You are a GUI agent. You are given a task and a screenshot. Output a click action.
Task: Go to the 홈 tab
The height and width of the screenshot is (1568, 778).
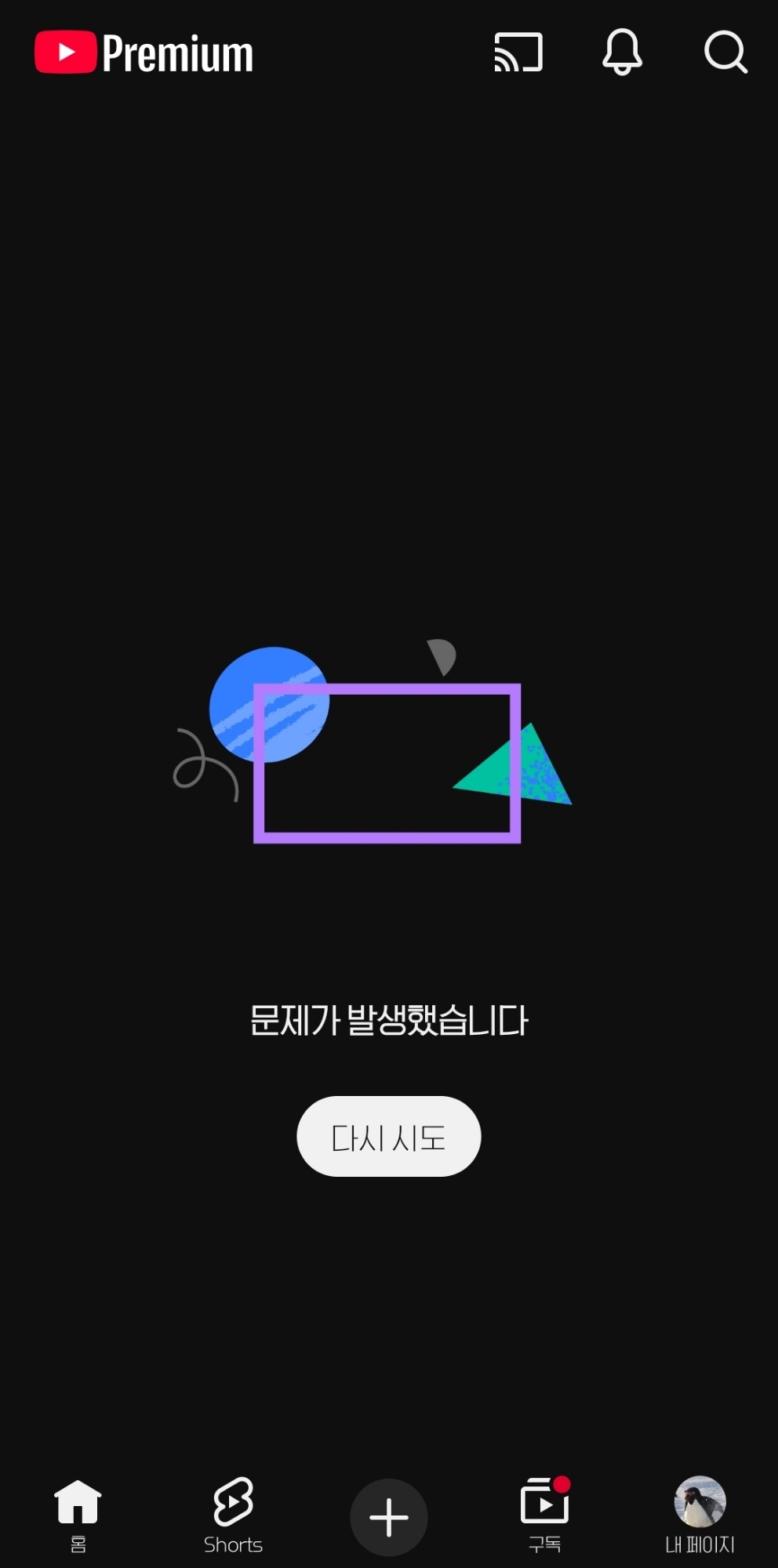coord(78,1515)
